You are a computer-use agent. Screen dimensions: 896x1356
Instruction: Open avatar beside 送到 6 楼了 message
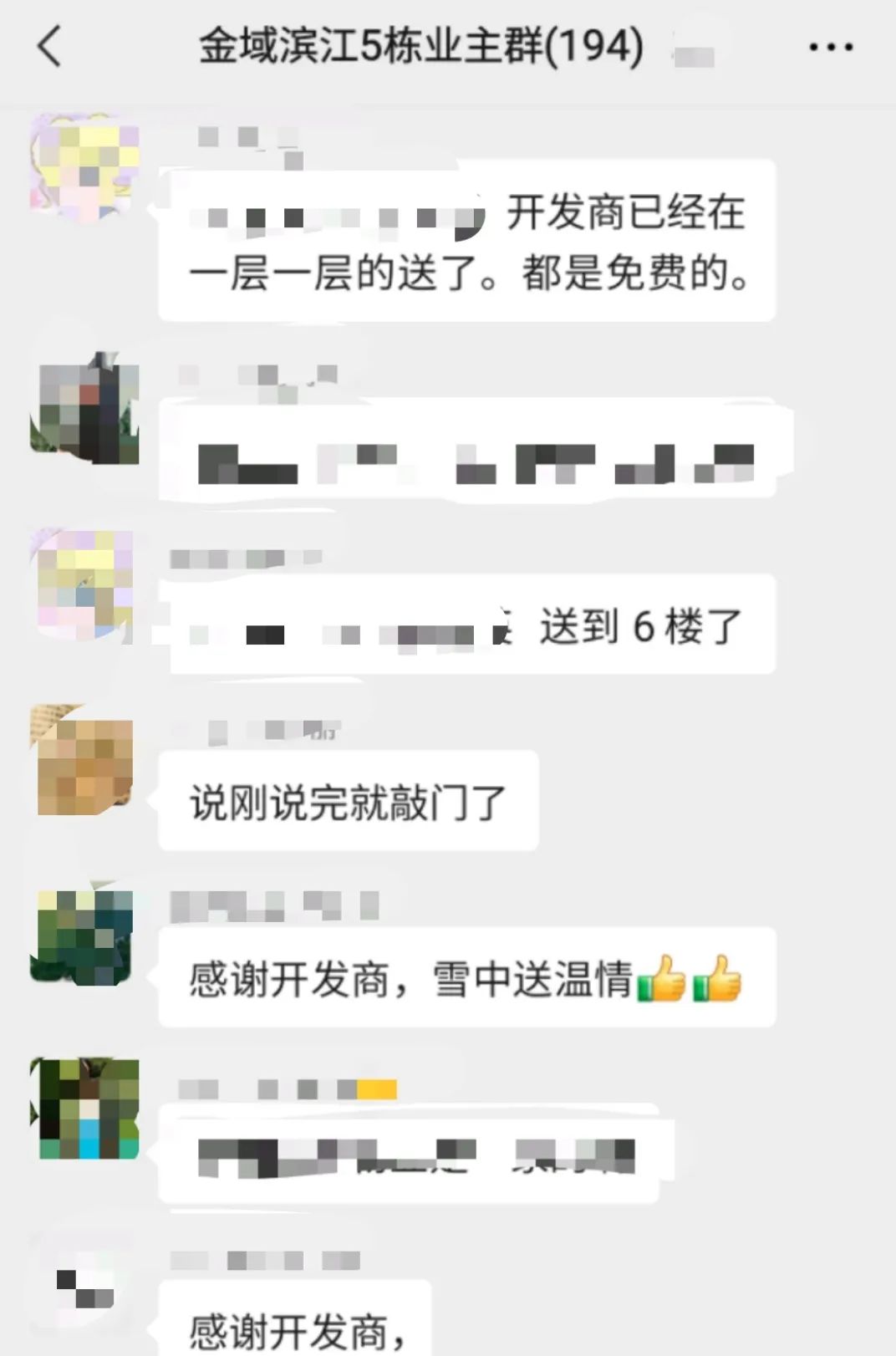coord(84,586)
